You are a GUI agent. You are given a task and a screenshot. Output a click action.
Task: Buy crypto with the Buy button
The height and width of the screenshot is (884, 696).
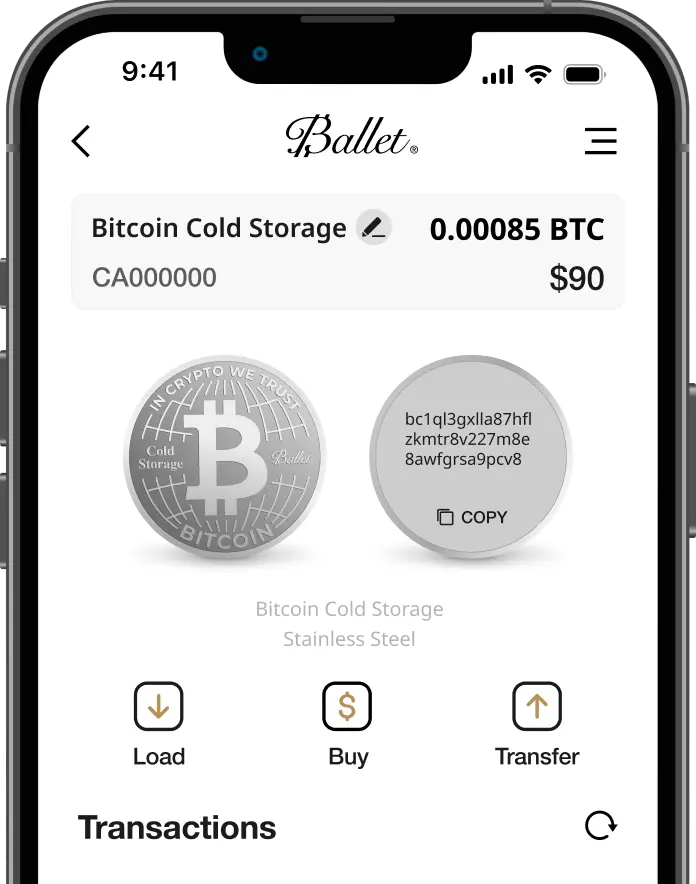click(347, 707)
